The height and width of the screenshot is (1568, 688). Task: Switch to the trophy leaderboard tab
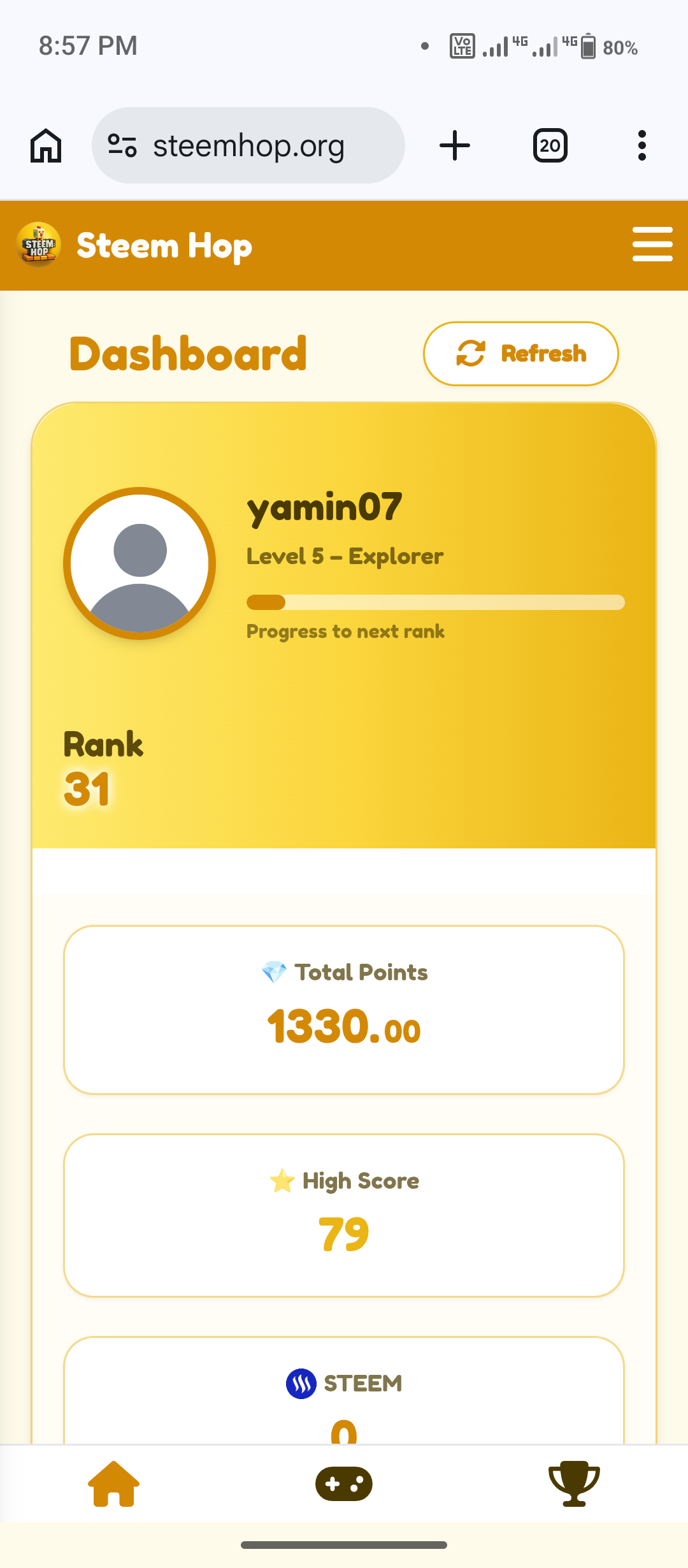click(574, 1484)
